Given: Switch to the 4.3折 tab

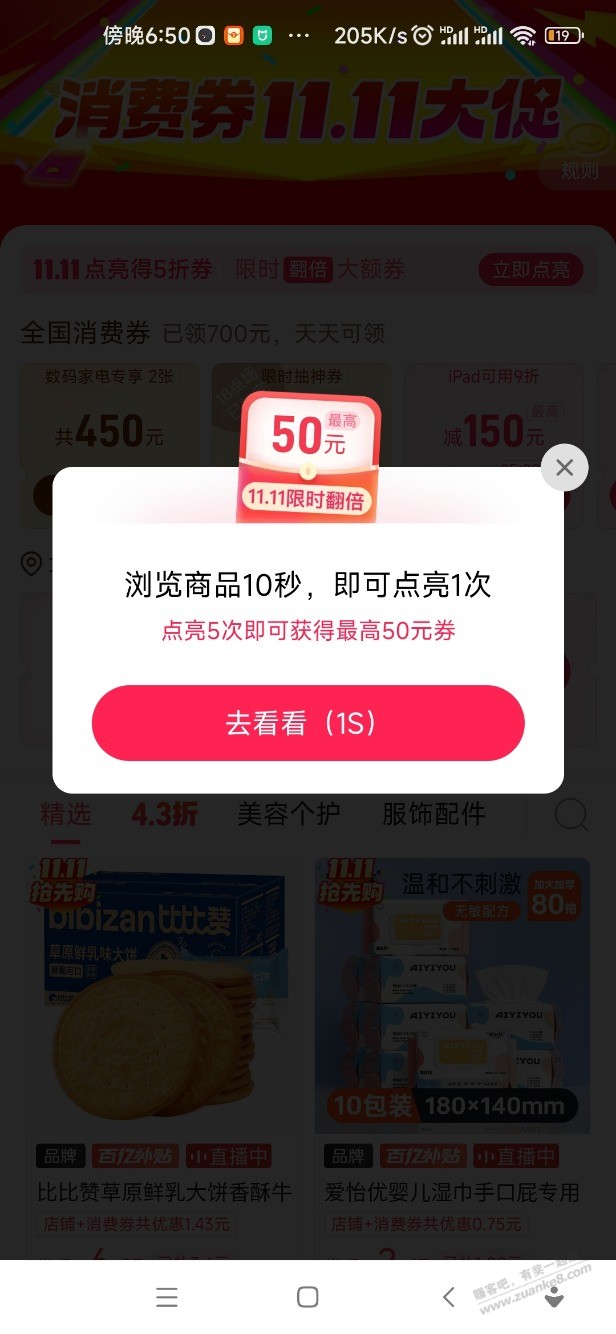Looking at the screenshot, I should (164, 814).
